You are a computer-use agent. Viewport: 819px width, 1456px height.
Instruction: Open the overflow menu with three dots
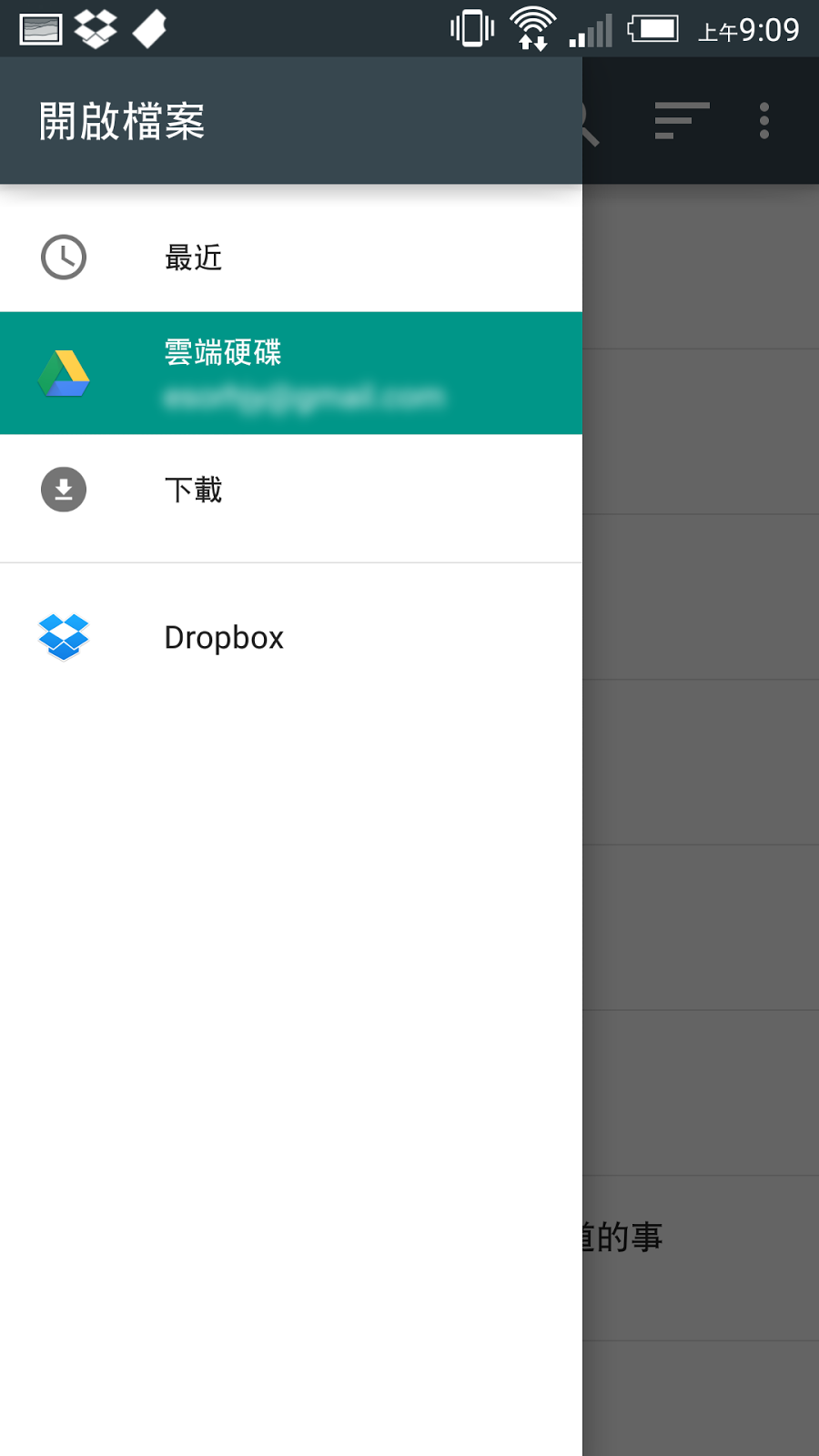click(763, 121)
